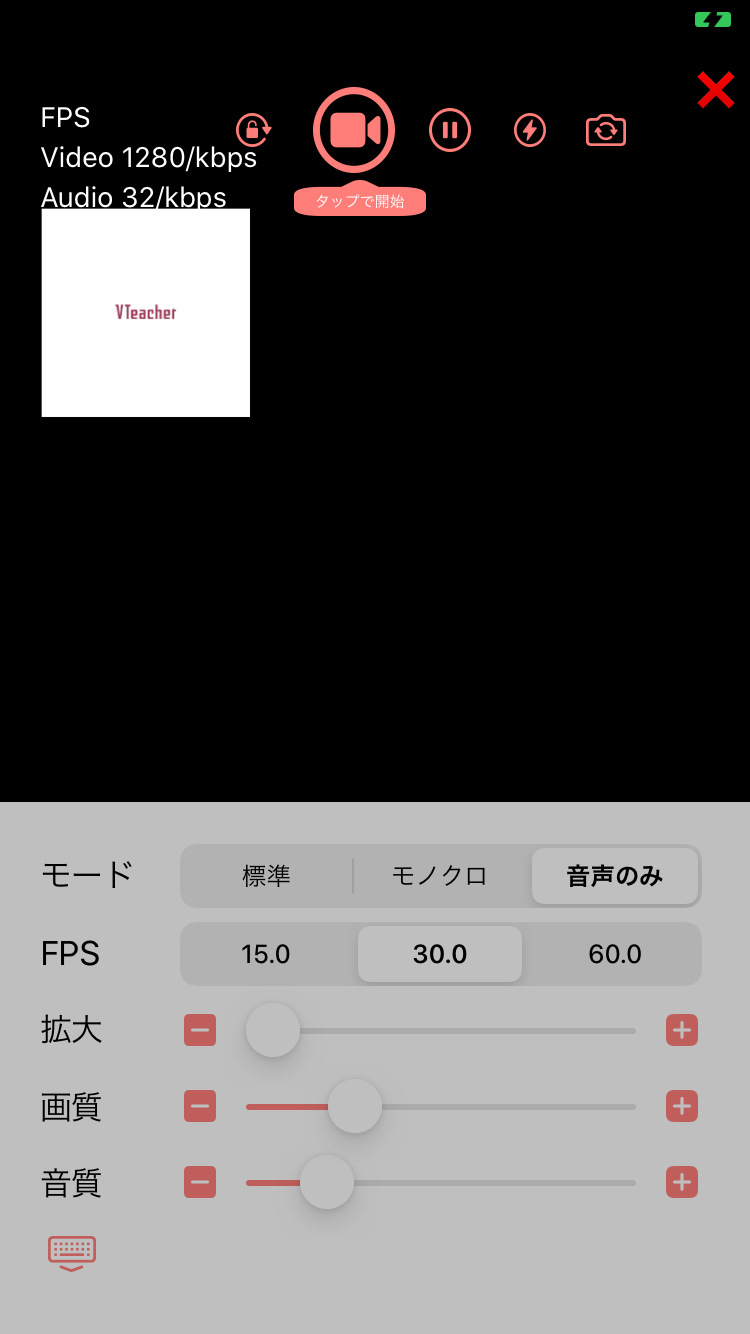The image size is (750, 1334).
Task: Increase 画質 with the plus button
Action: pos(682,1106)
